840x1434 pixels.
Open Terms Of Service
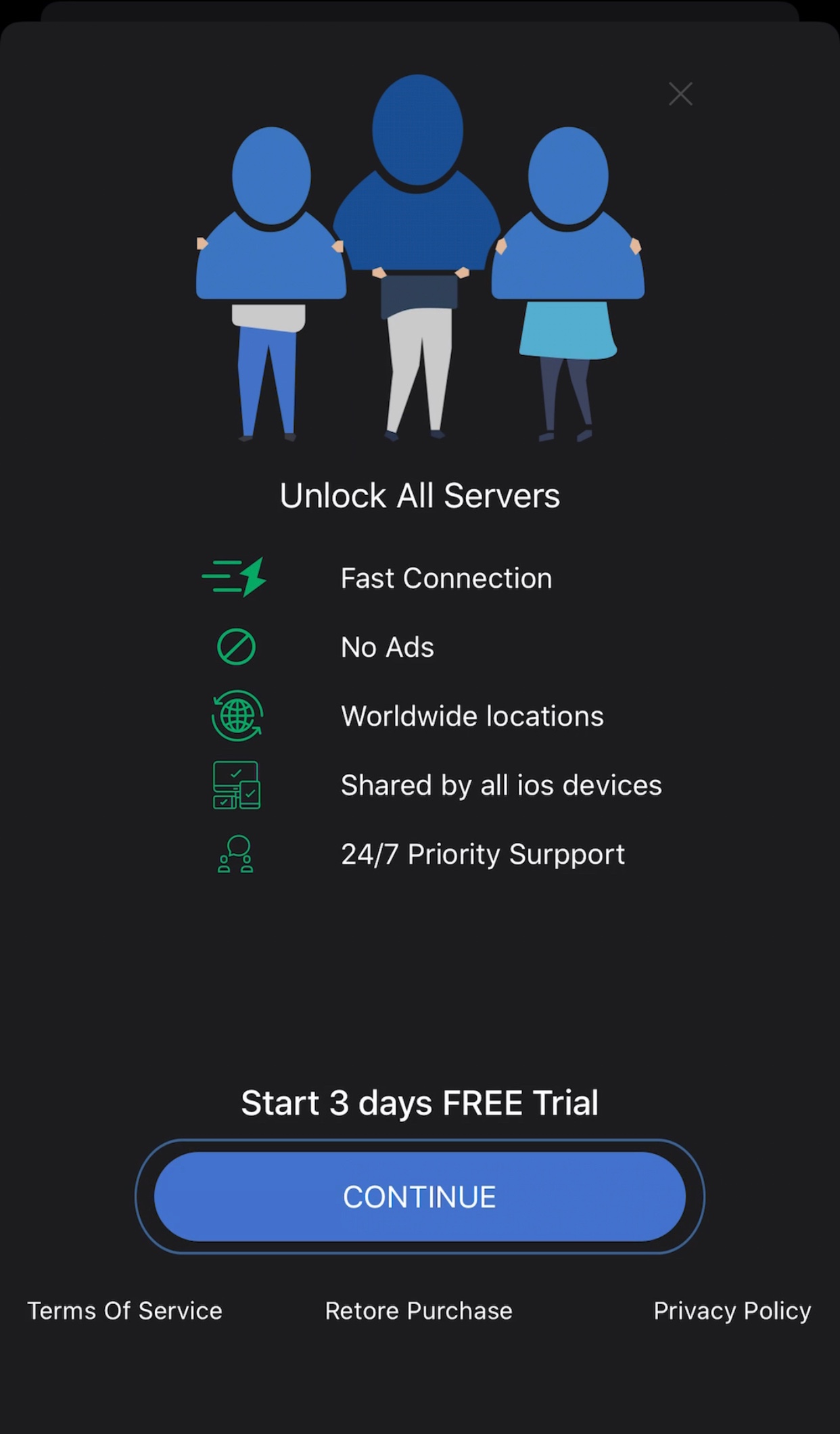coord(124,1311)
